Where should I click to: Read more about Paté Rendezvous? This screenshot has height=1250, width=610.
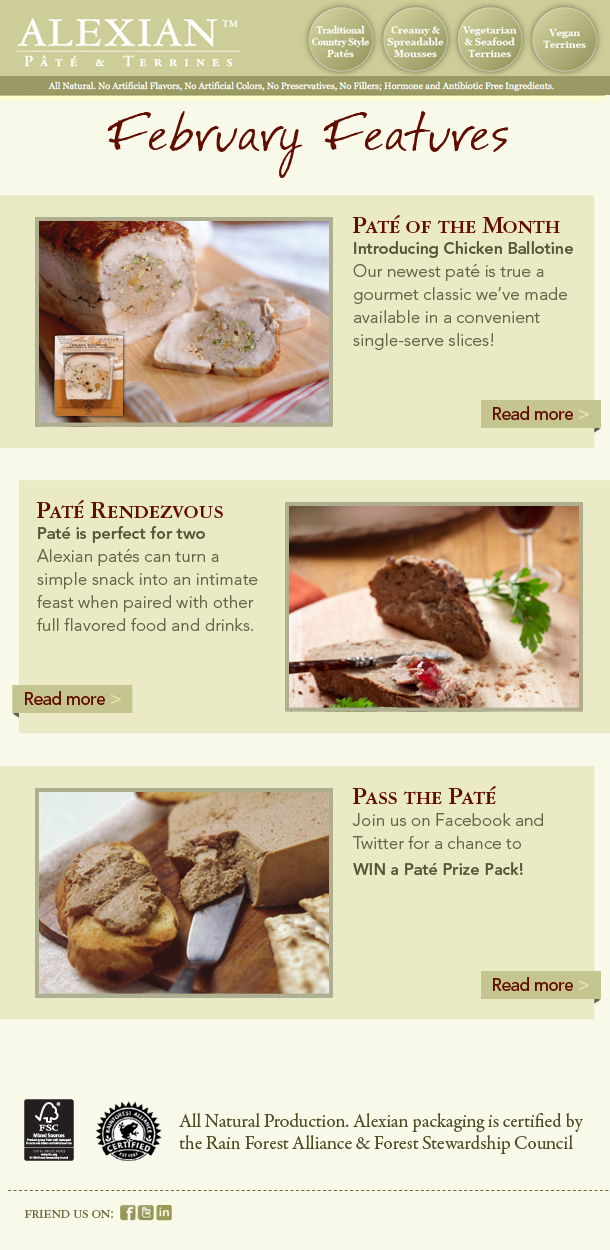(x=72, y=699)
